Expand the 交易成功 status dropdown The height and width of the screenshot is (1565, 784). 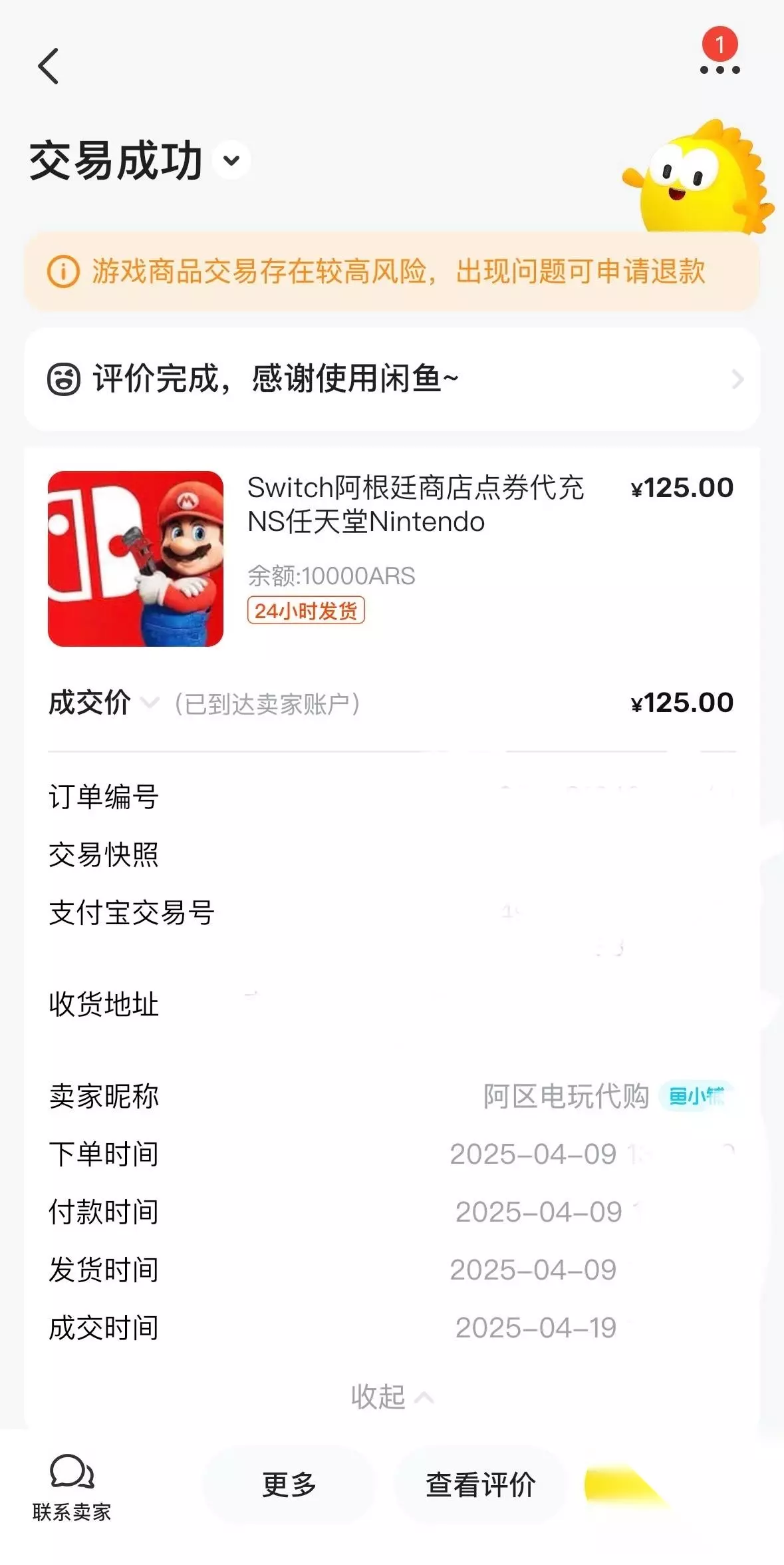click(x=231, y=160)
